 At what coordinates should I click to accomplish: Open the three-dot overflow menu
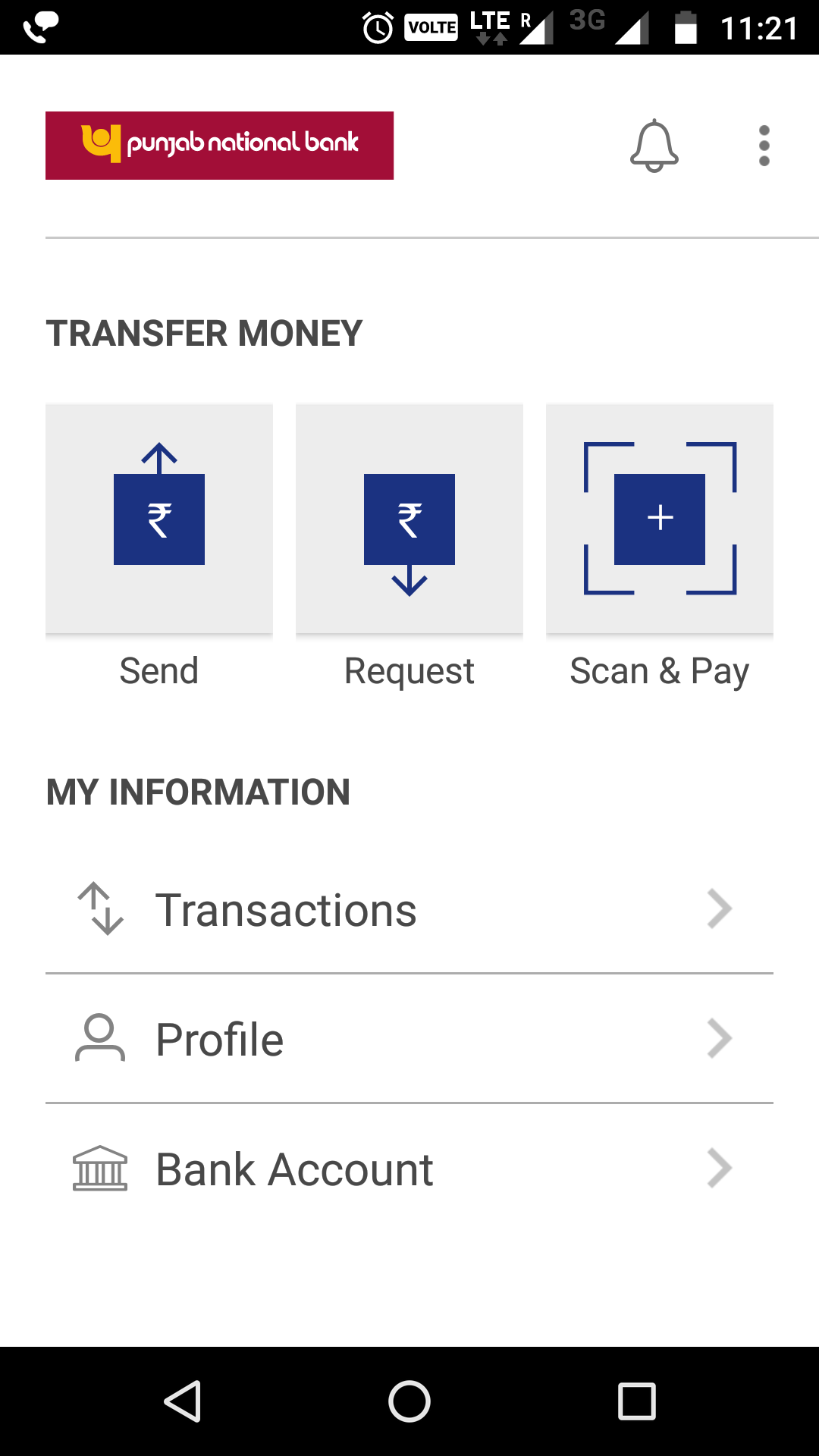(764, 146)
